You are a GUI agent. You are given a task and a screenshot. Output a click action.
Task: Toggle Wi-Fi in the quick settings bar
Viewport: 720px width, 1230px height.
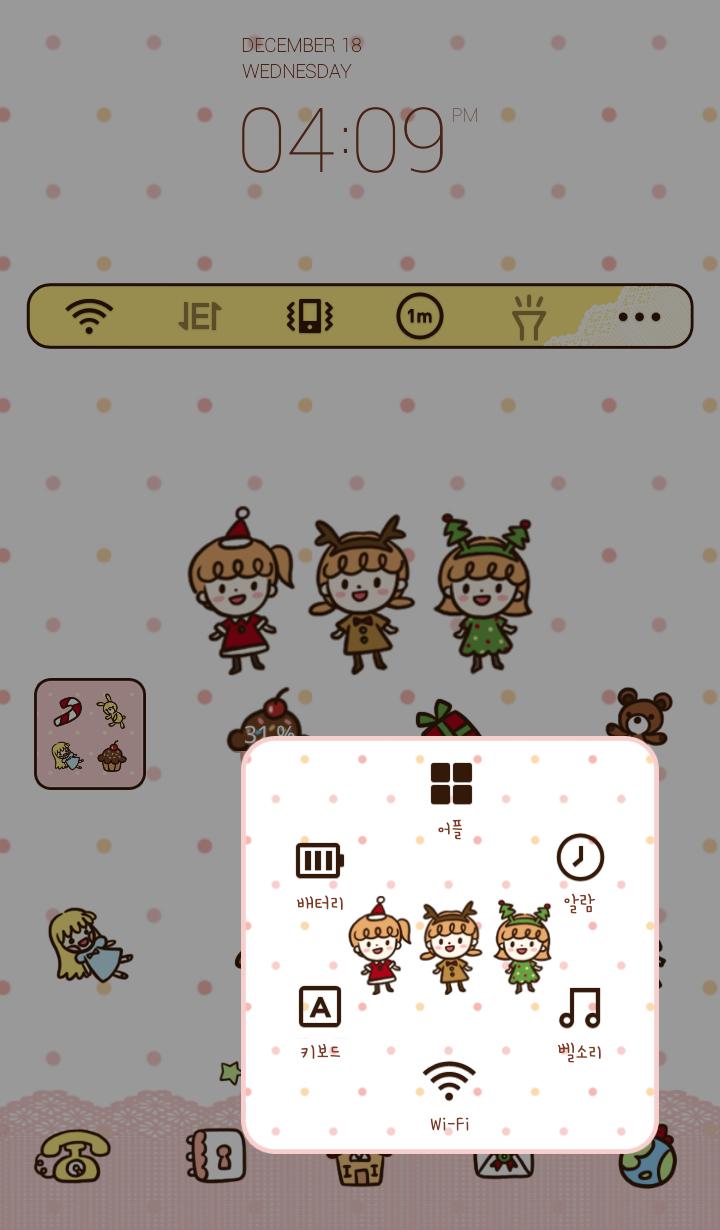89,316
